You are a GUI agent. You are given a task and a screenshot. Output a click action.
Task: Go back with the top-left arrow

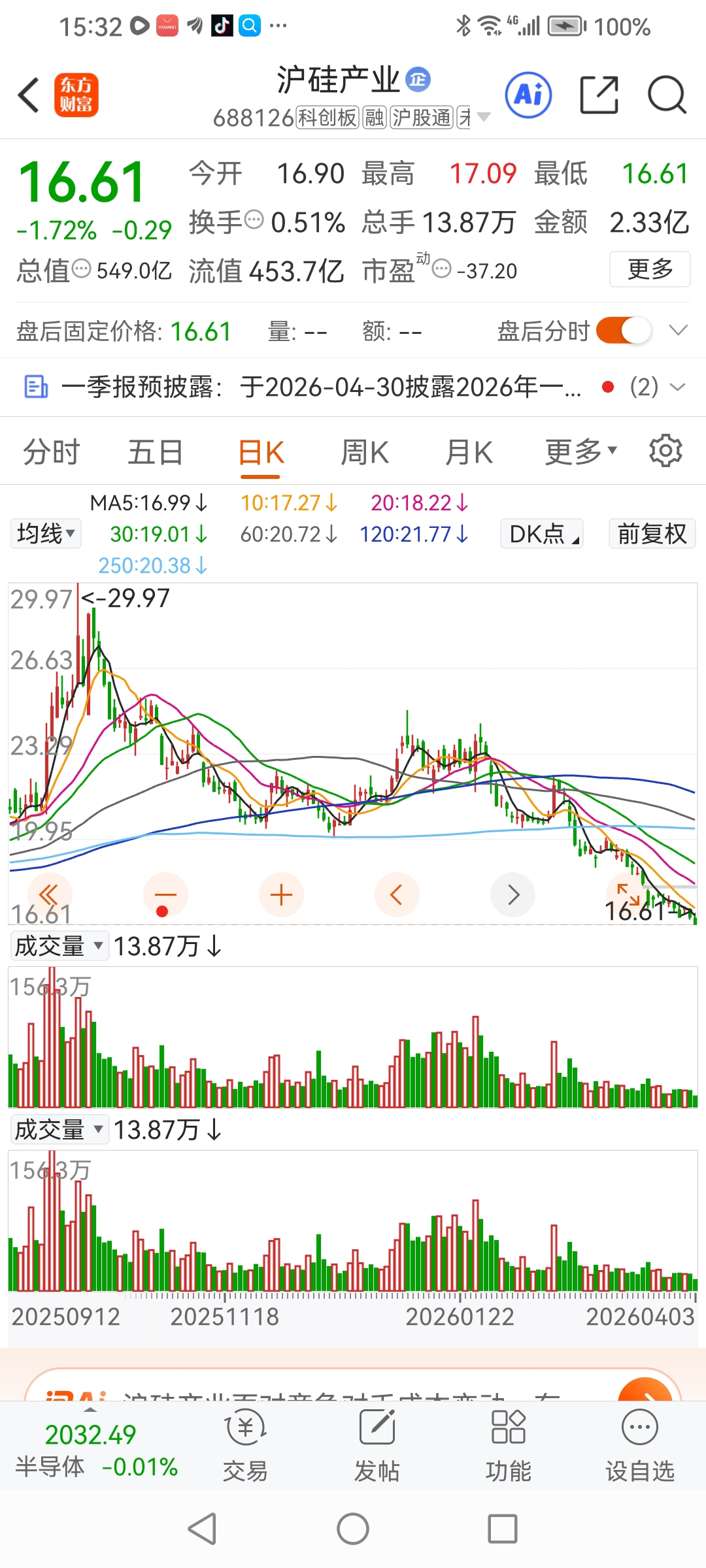(x=29, y=95)
